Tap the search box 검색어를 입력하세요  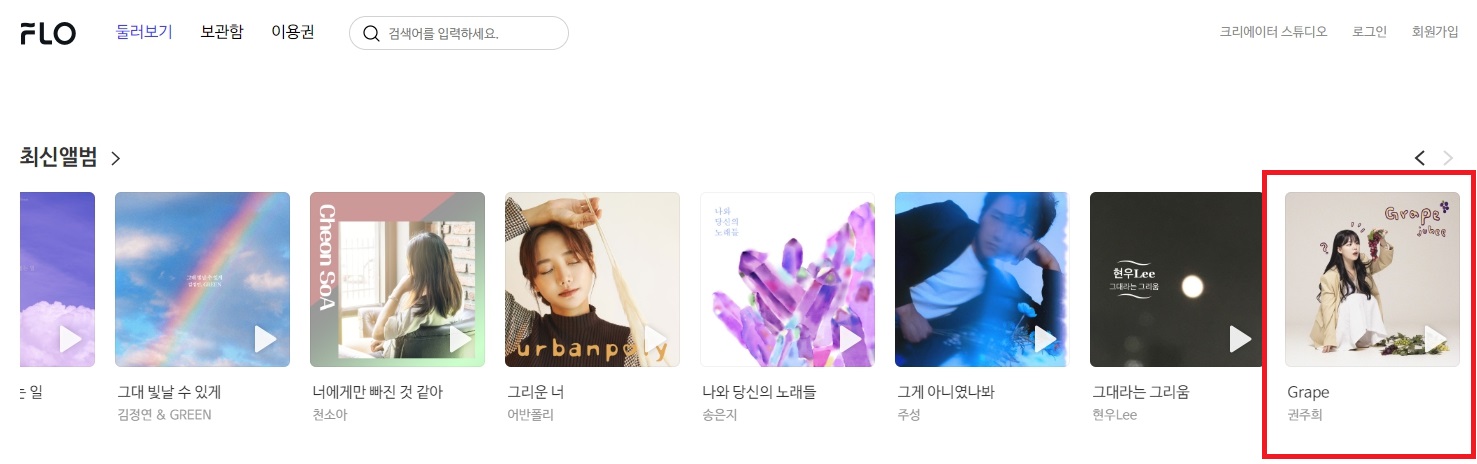click(470, 33)
